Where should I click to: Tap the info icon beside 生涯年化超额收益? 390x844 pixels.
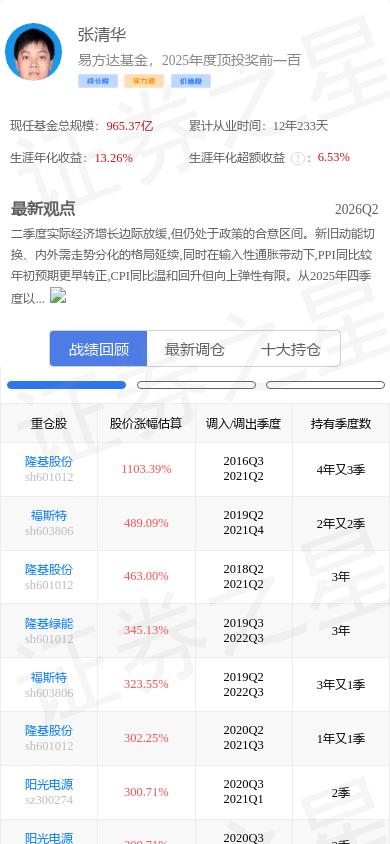pyautogui.click(x=297, y=158)
